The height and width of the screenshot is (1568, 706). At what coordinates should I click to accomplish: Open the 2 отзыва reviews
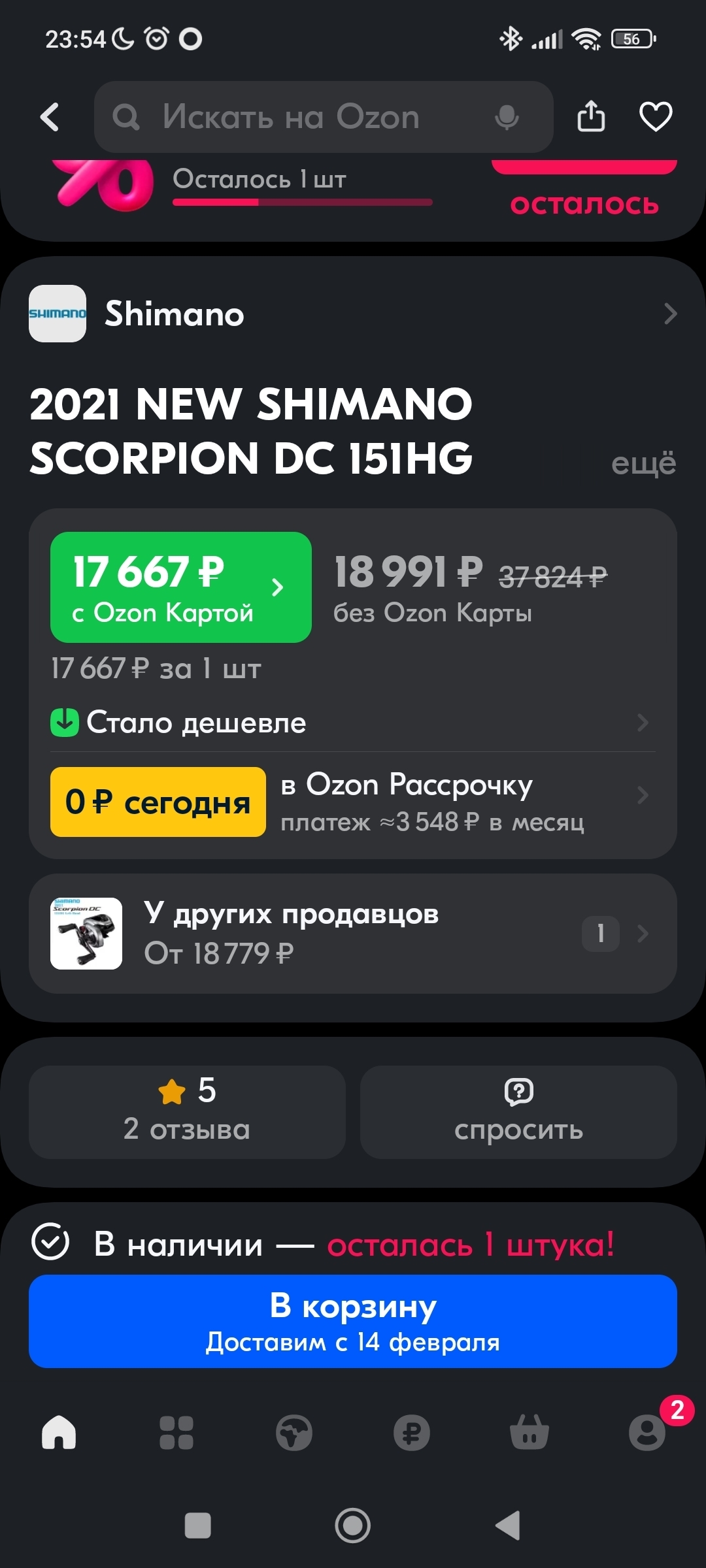(x=187, y=1112)
